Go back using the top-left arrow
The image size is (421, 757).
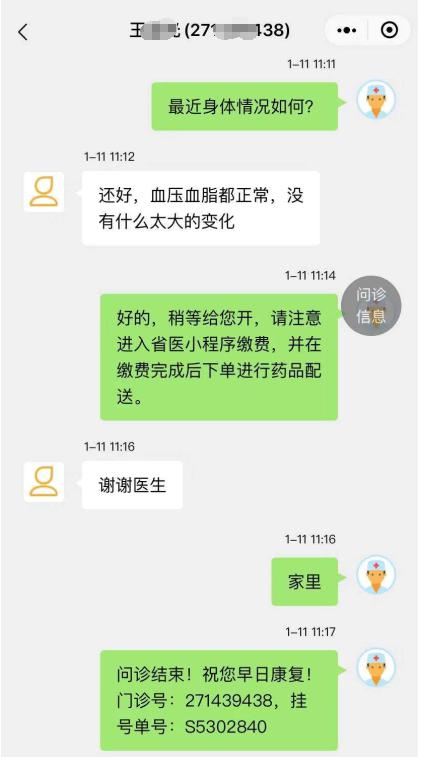pos(23,32)
